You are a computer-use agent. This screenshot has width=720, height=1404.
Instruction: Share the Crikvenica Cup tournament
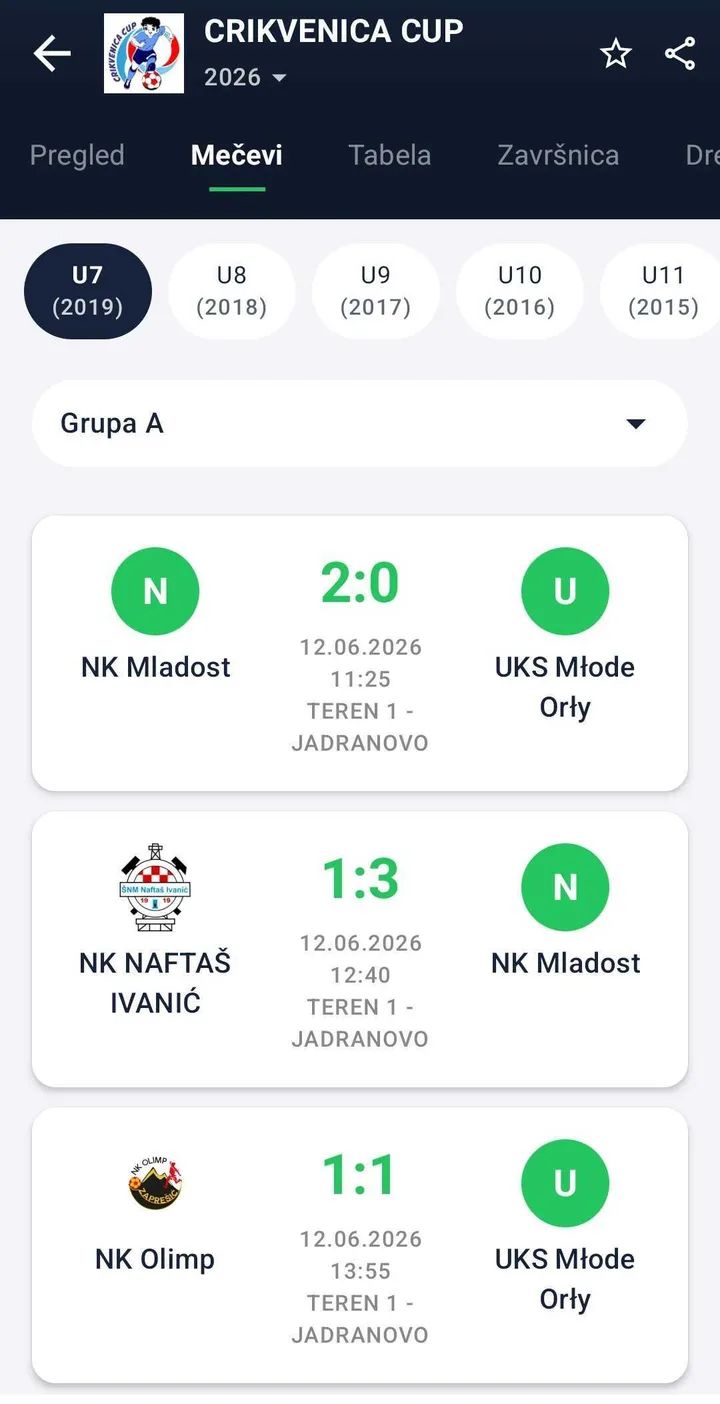(680, 54)
